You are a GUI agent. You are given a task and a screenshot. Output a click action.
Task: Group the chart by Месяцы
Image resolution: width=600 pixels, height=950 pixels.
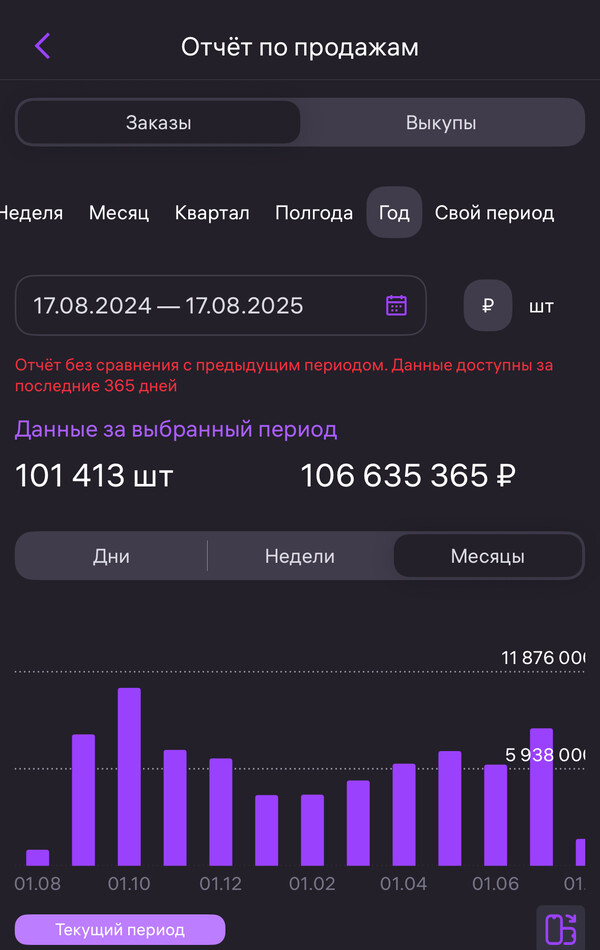tap(487, 556)
